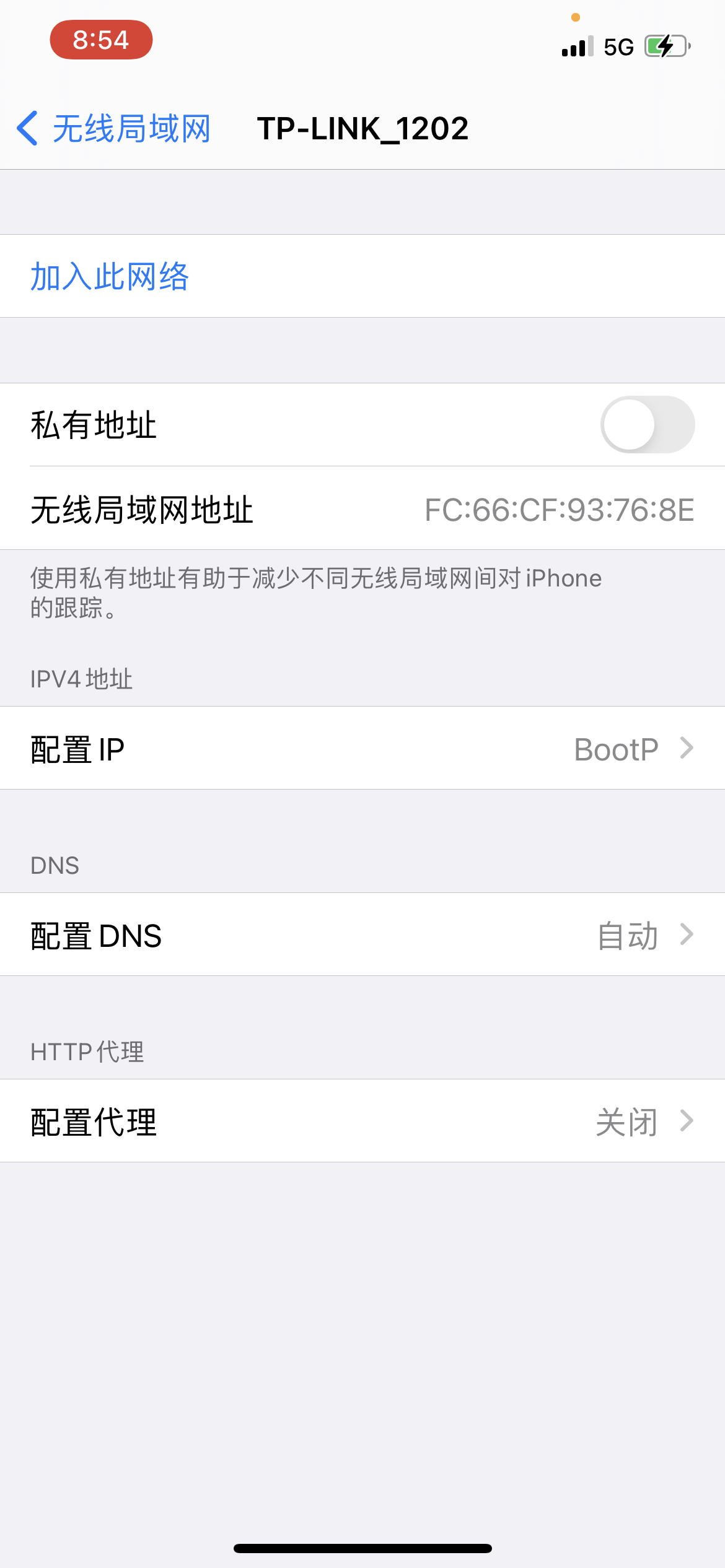Open 配置代理 proxy settings
Screen dimensions: 725x1568
tap(362, 1122)
